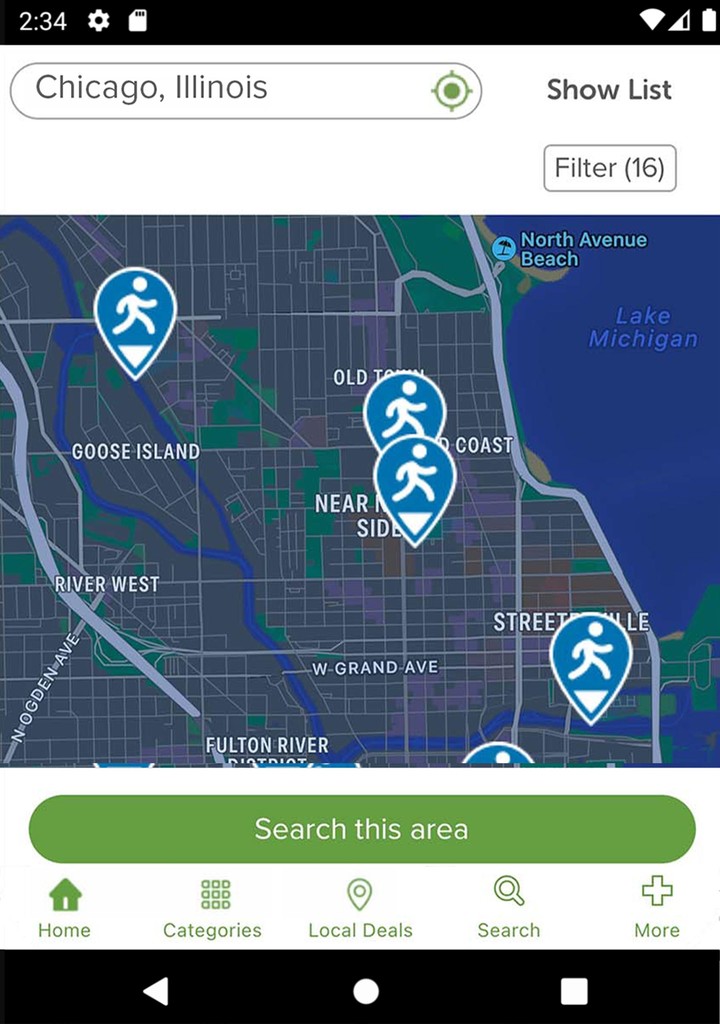
Task: Edit the Chicago, Illinois location field
Action: pyautogui.click(x=220, y=90)
